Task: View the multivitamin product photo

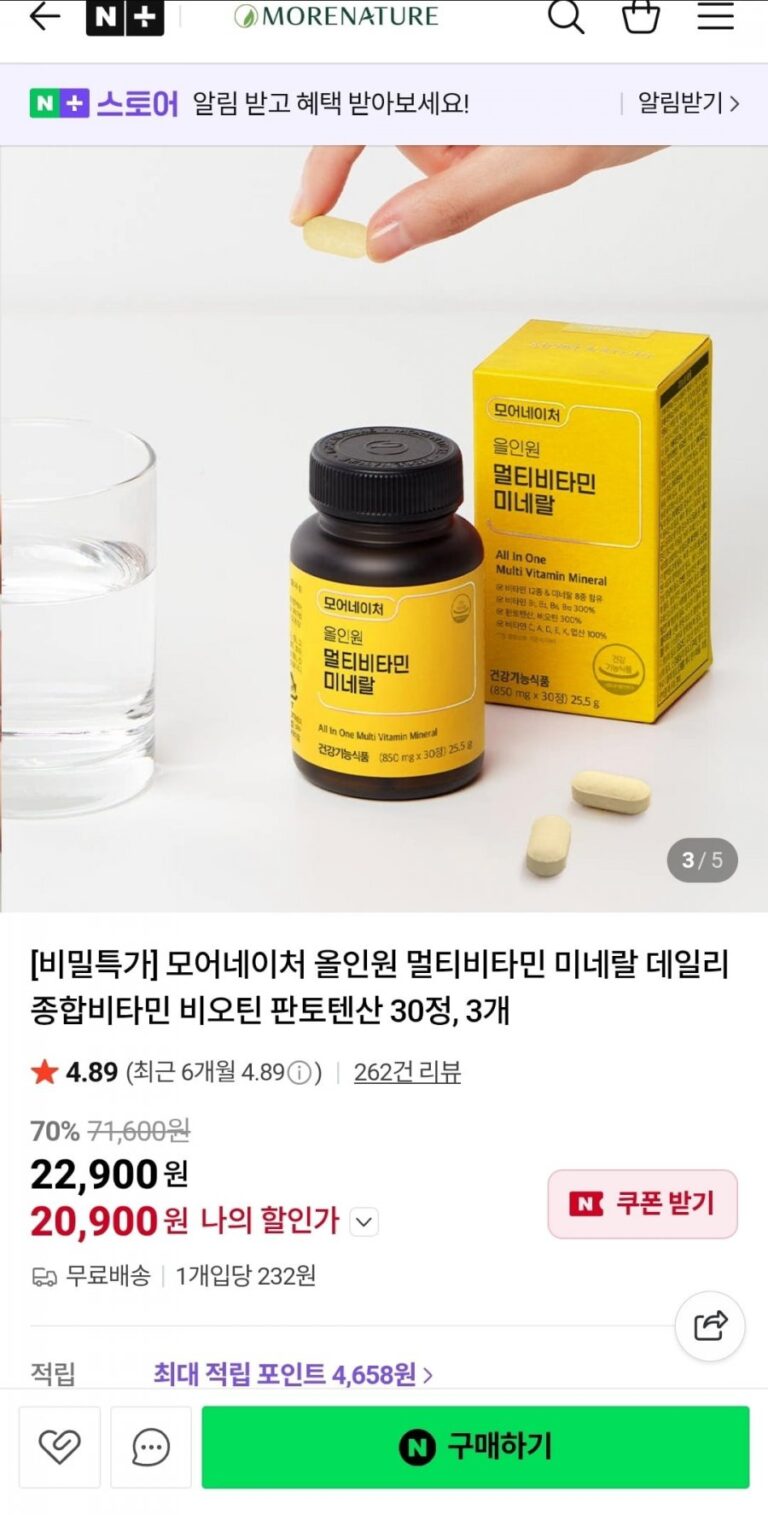Action: (384, 528)
